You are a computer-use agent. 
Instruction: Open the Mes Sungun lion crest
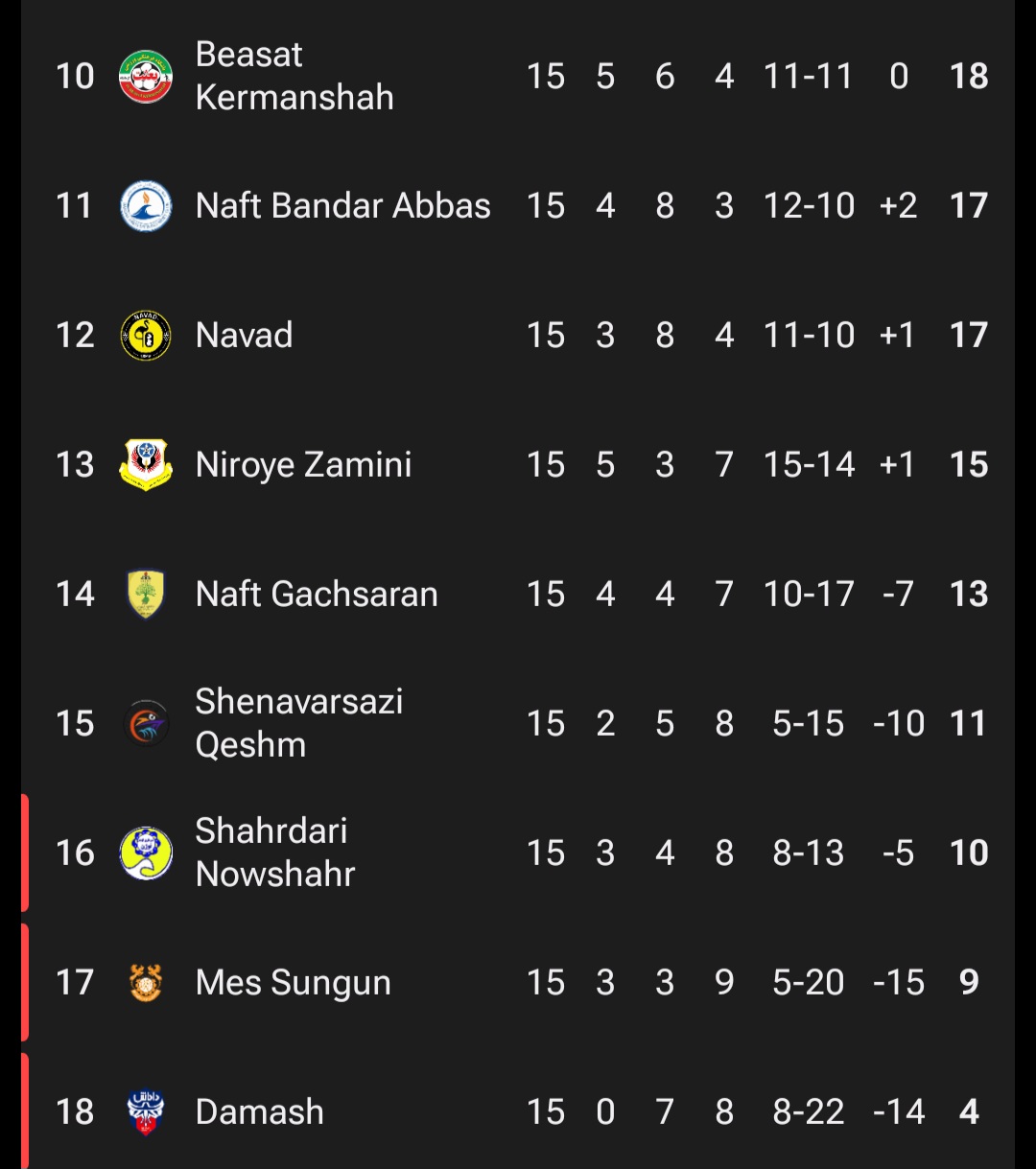(146, 982)
